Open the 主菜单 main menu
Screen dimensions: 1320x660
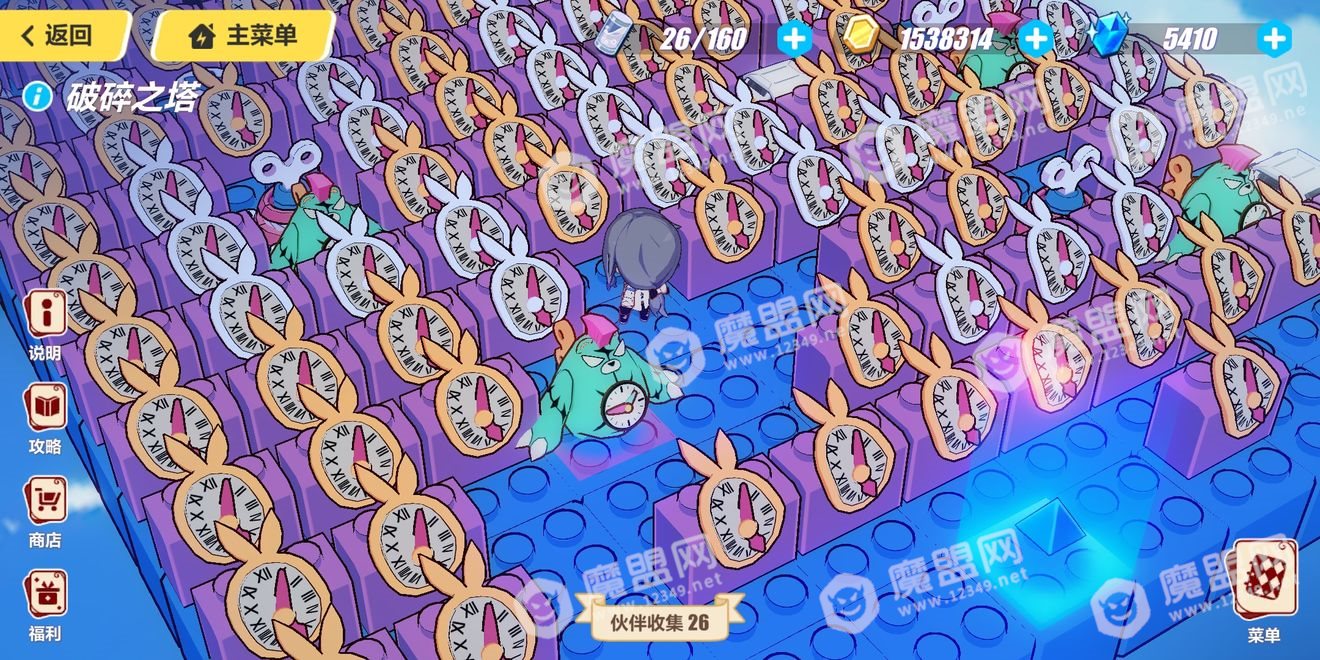tap(244, 36)
